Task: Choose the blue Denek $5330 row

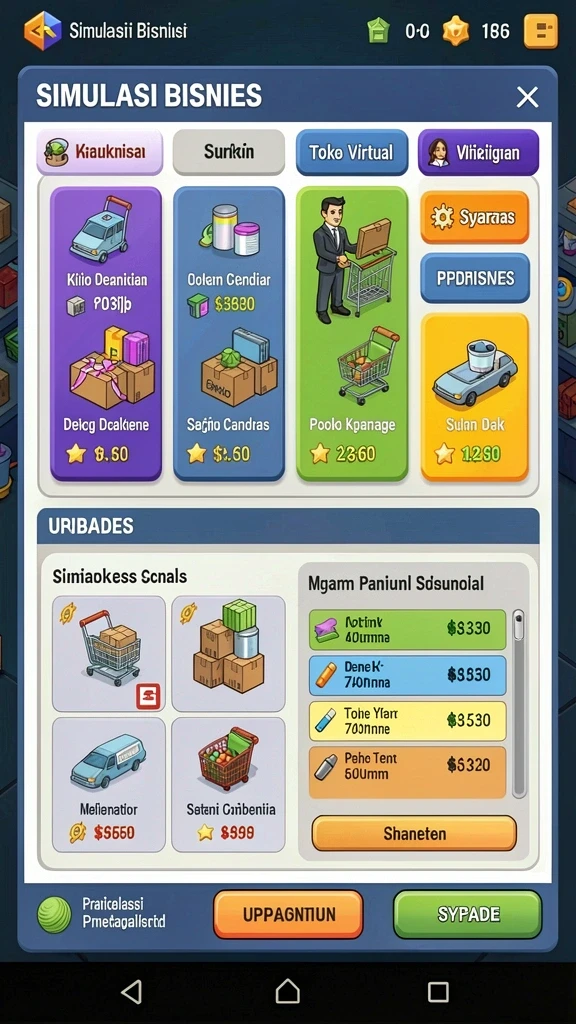Action: (408, 675)
